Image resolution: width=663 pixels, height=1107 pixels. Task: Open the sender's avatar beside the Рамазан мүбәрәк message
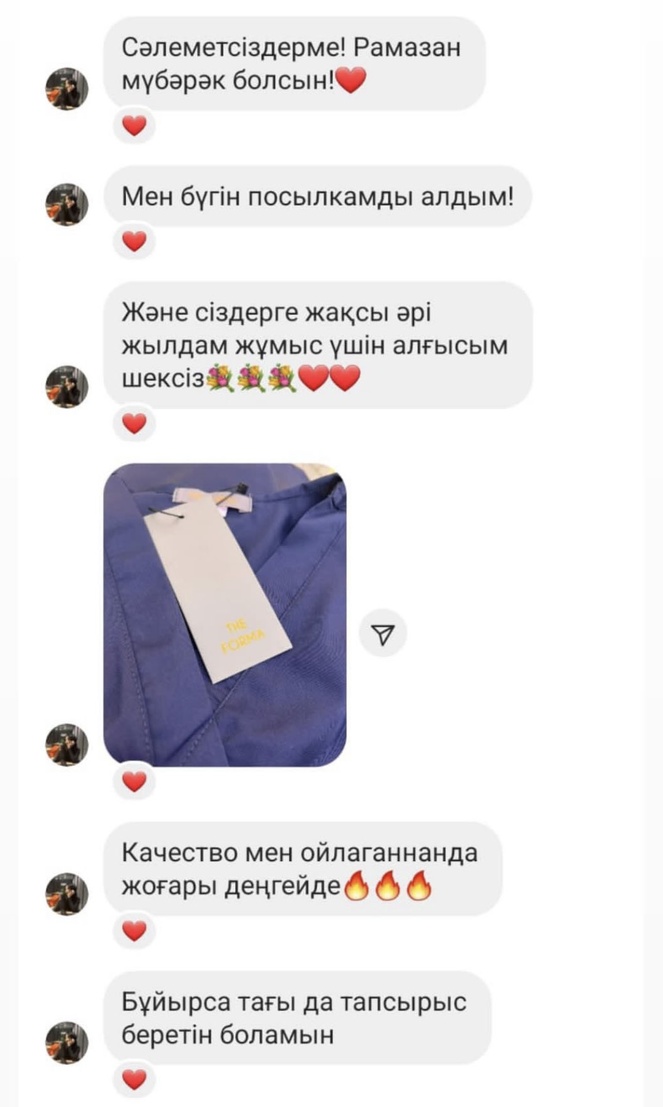(x=67, y=89)
